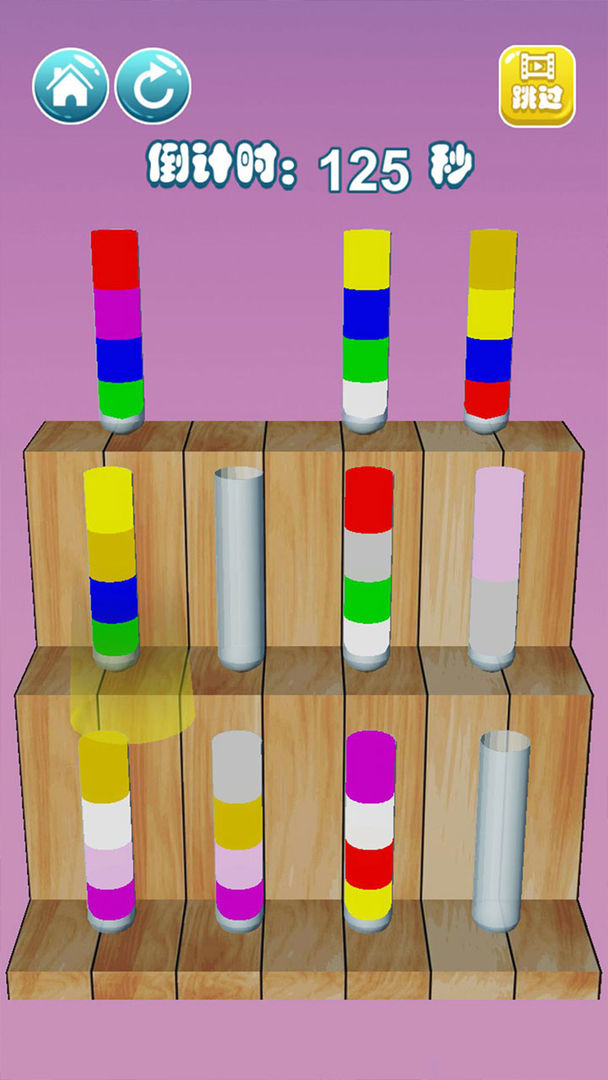Go to the home screen

69,87
